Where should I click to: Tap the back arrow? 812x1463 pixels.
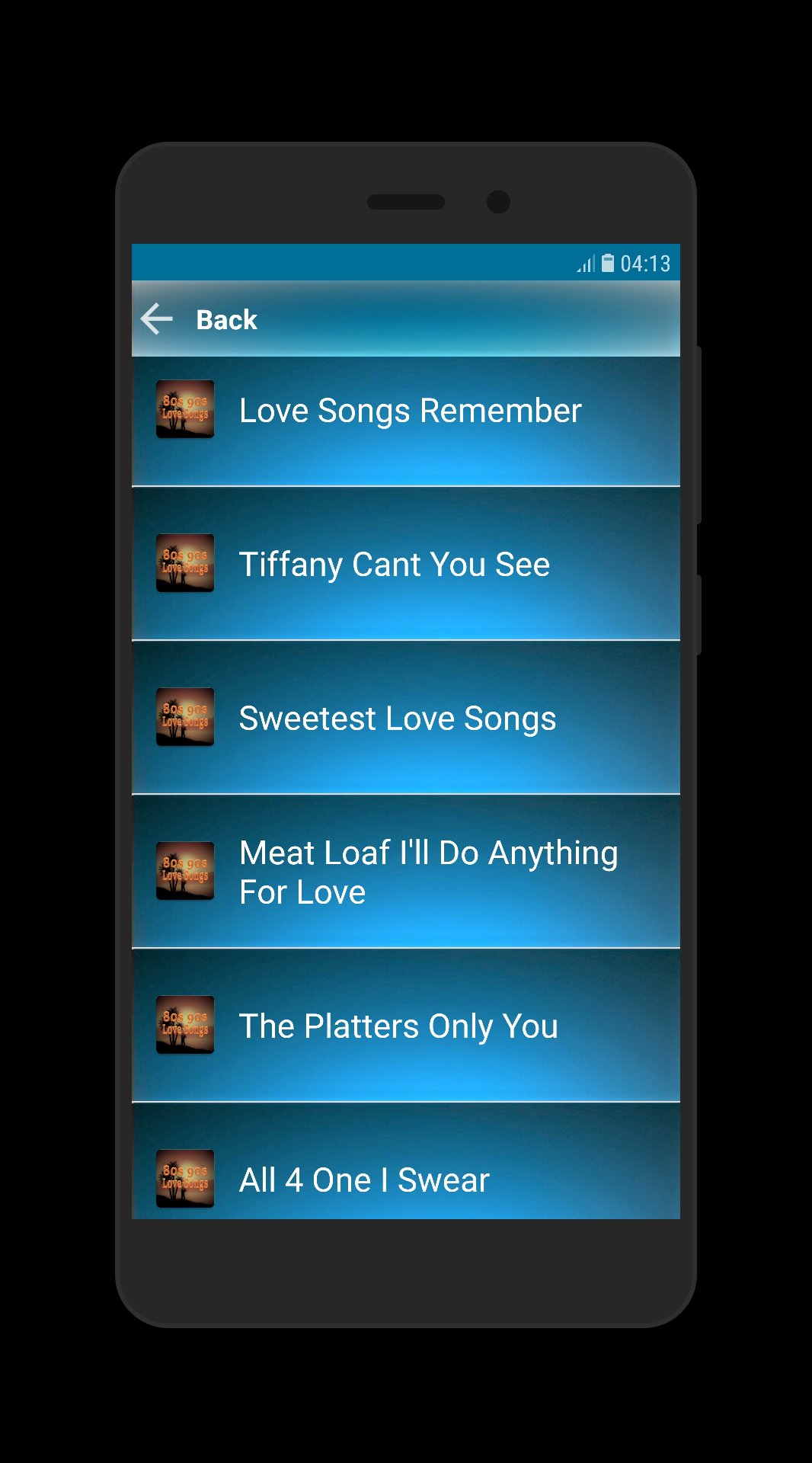[x=157, y=319]
